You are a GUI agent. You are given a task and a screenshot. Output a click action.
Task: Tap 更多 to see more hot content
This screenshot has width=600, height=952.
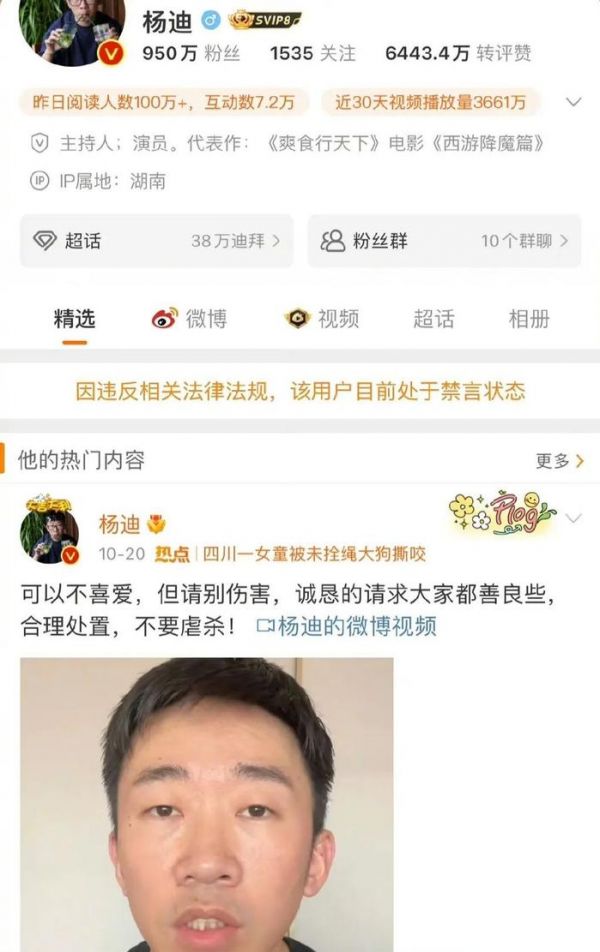[x=559, y=461]
